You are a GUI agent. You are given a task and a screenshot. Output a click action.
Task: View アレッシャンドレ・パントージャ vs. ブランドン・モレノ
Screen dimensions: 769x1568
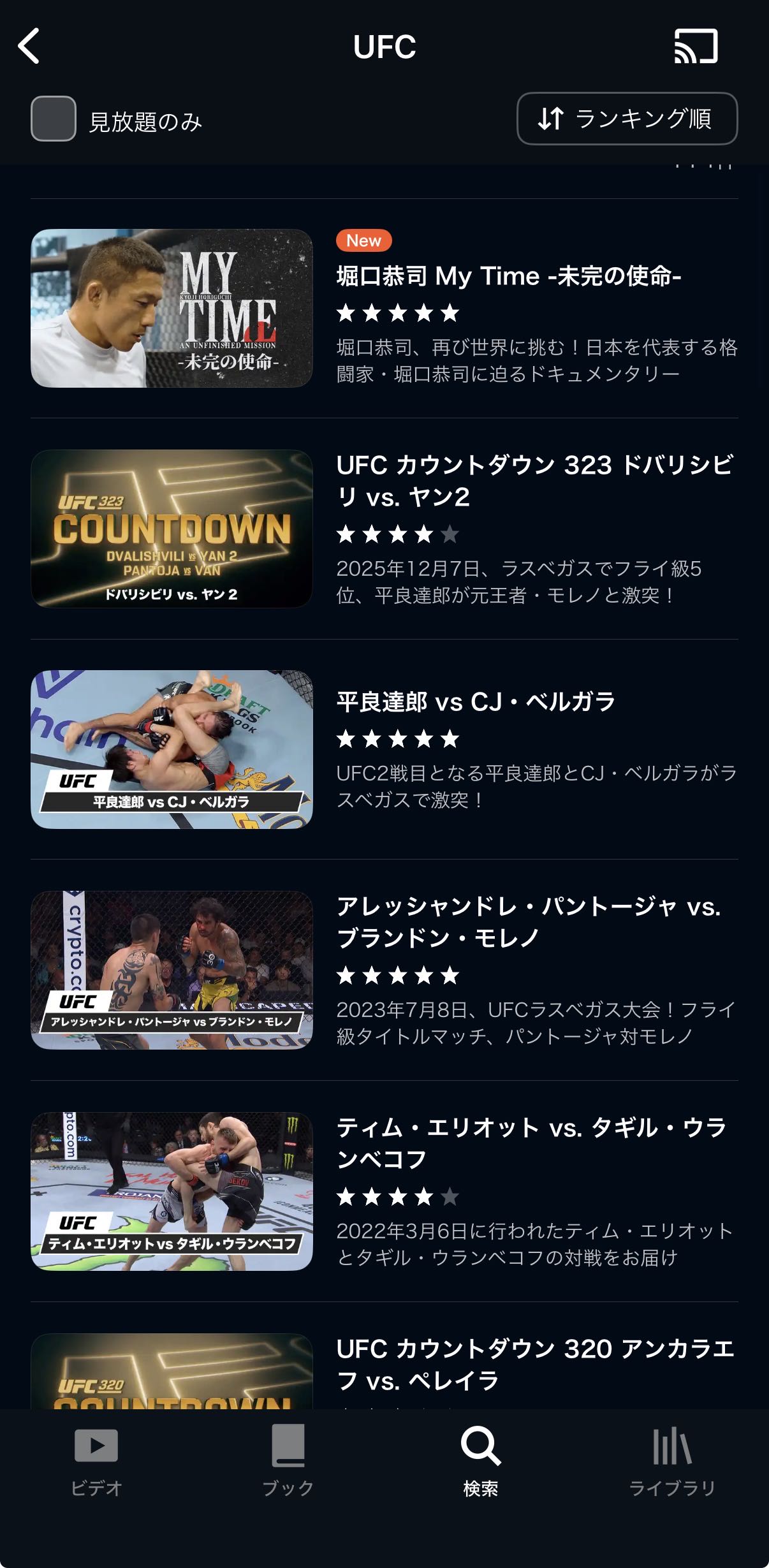tap(528, 921)
